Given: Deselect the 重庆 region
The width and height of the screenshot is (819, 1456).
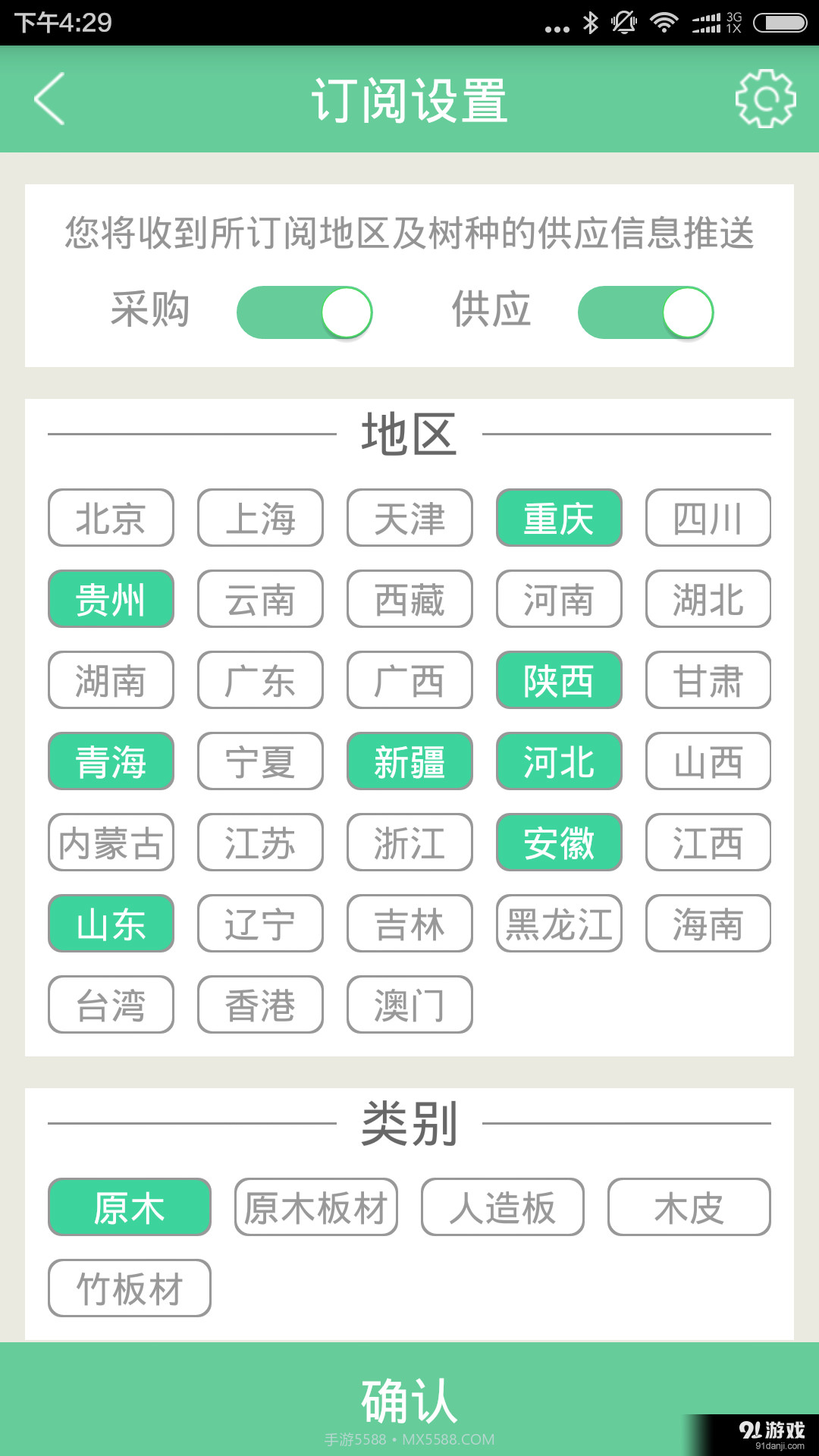Looking at the screenshot, I should 559,518.
